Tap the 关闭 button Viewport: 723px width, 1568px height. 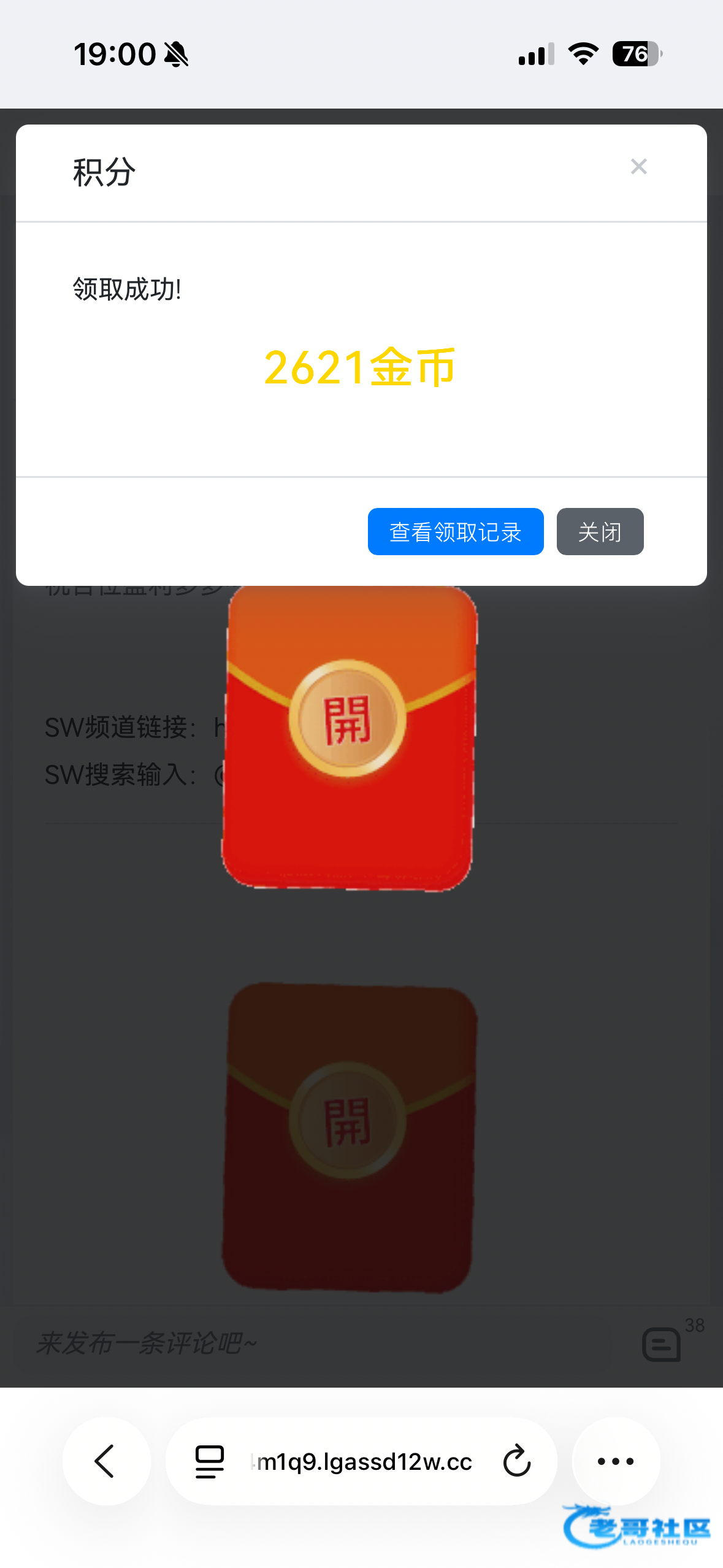tap(599, 532)
